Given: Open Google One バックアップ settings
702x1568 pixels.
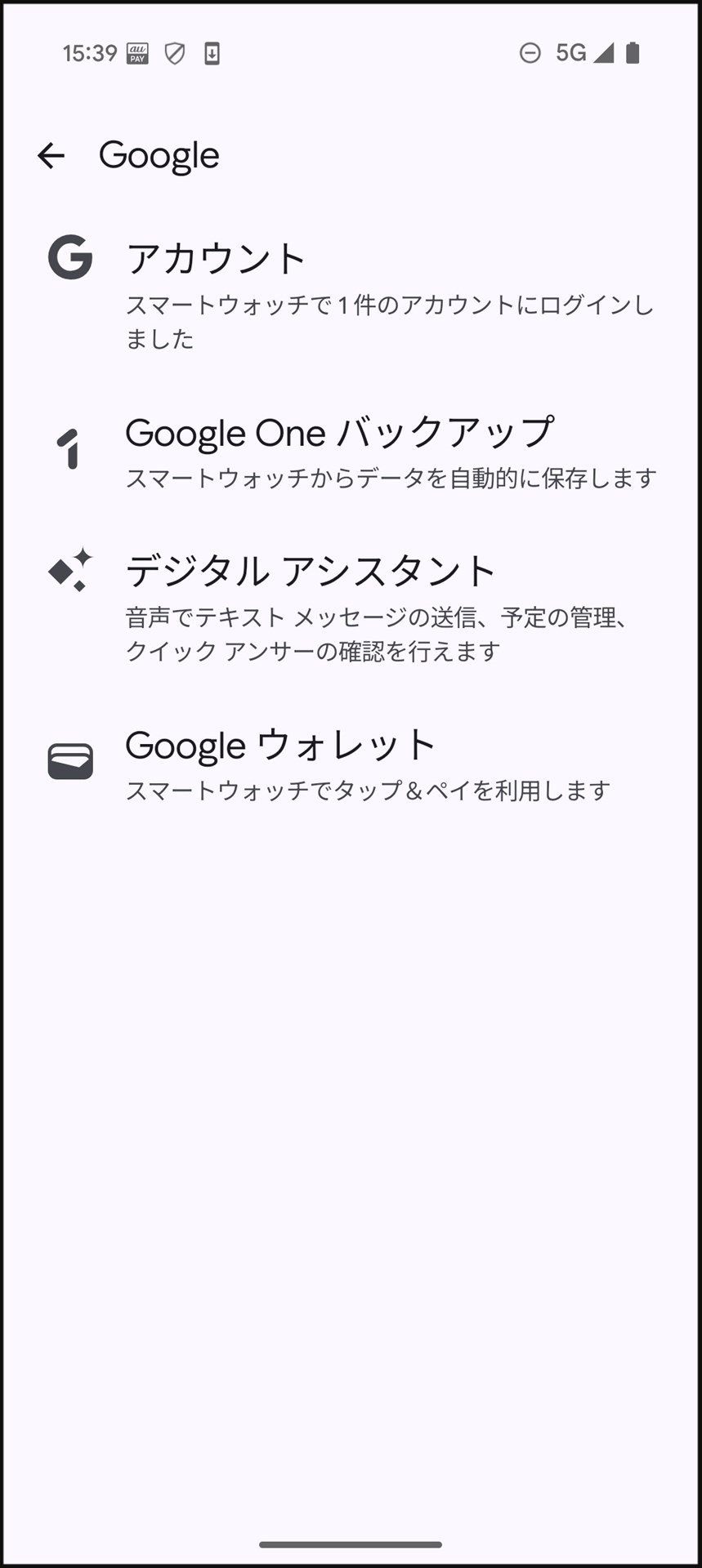Looking at the screenshot, I should click(x=341, y=433).
